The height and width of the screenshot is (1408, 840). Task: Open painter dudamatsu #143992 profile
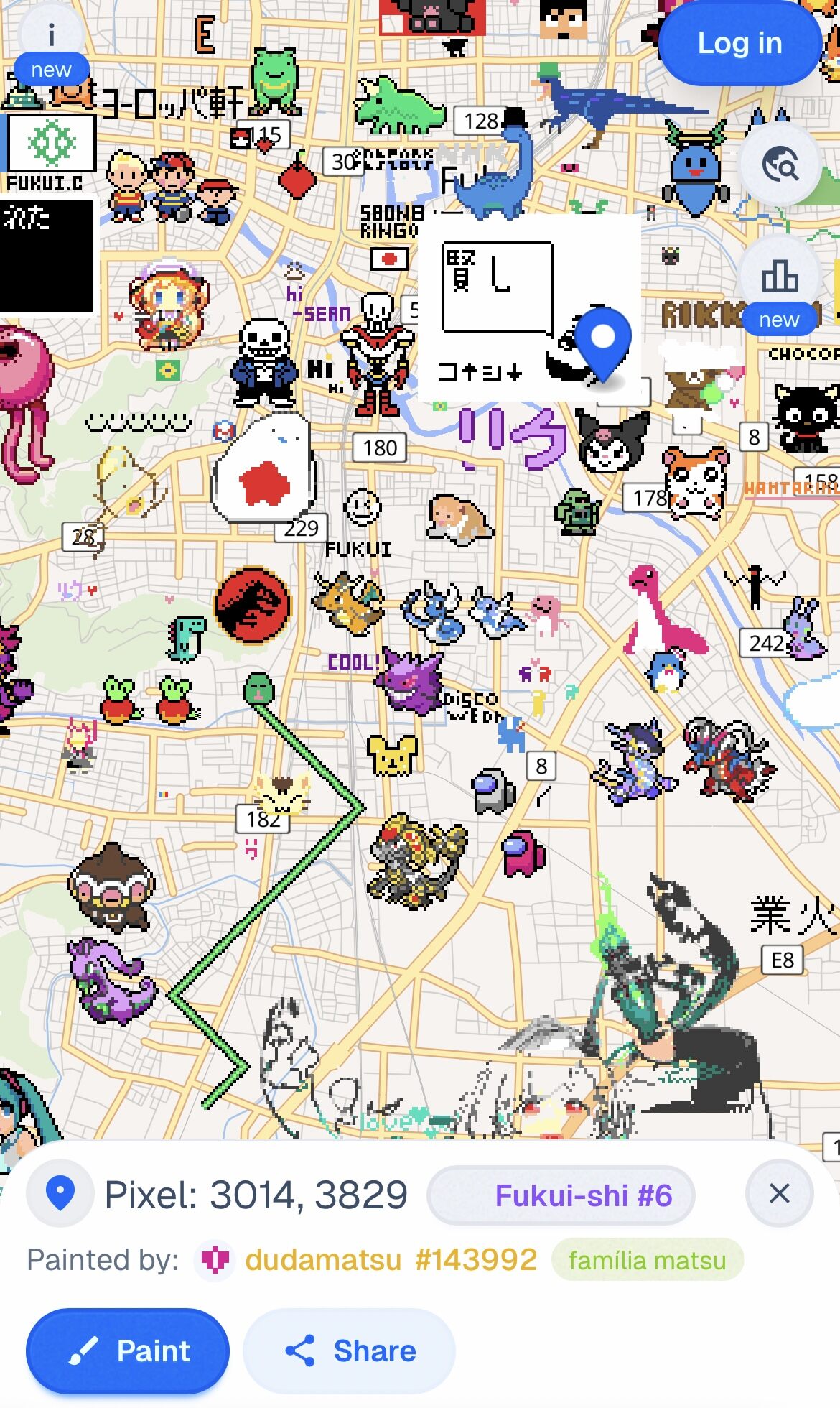click(391, 1260)
